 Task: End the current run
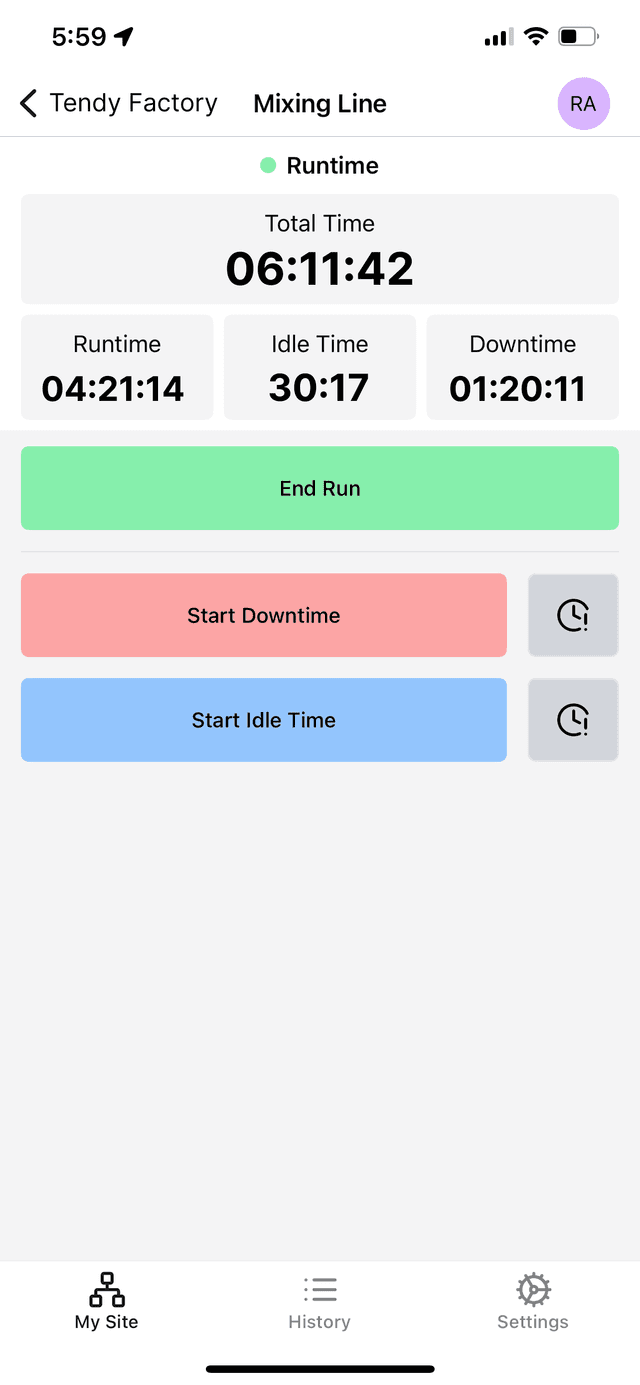[320, 488]
